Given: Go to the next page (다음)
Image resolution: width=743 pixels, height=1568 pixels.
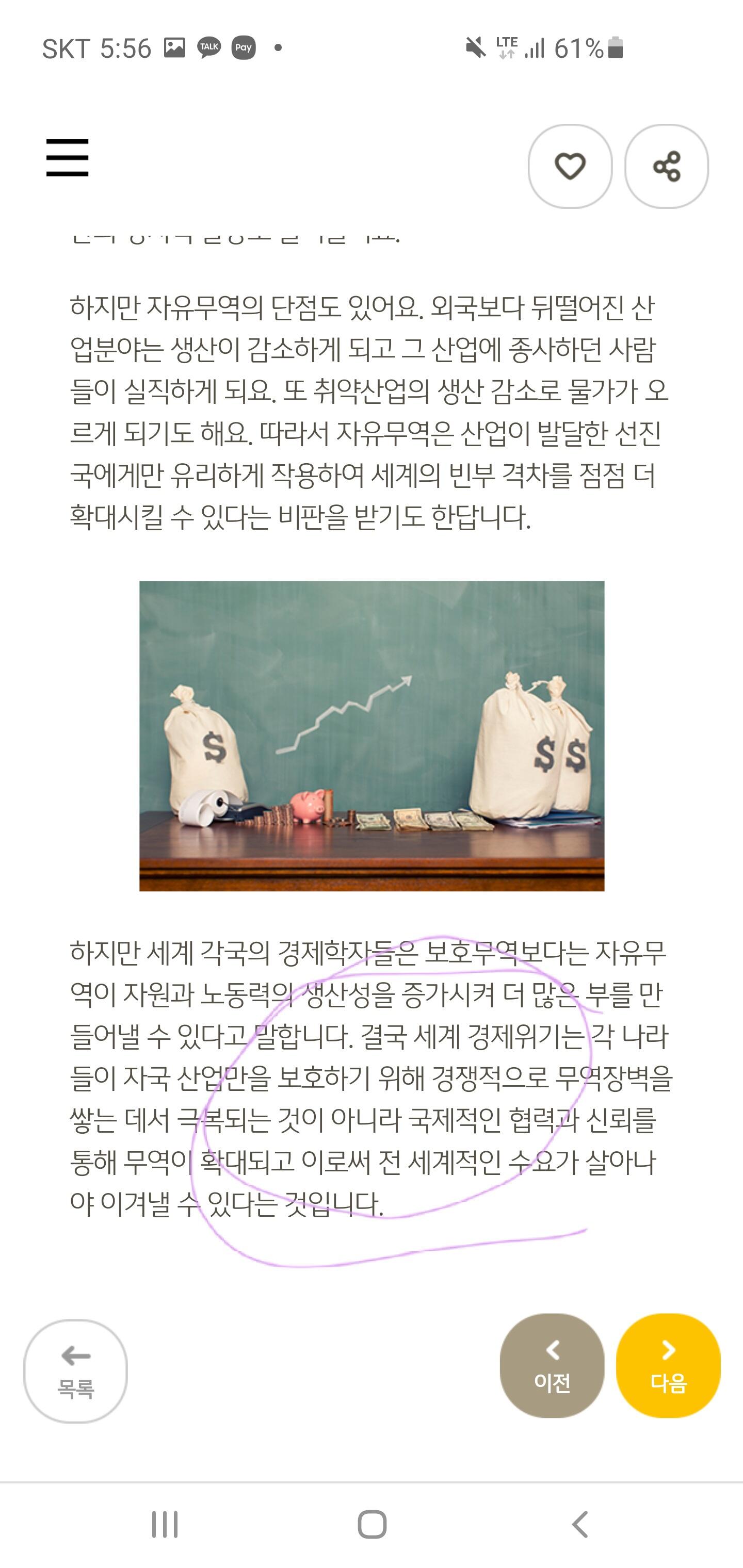Looking at the screenshot, I should (x=668, y=1365).
